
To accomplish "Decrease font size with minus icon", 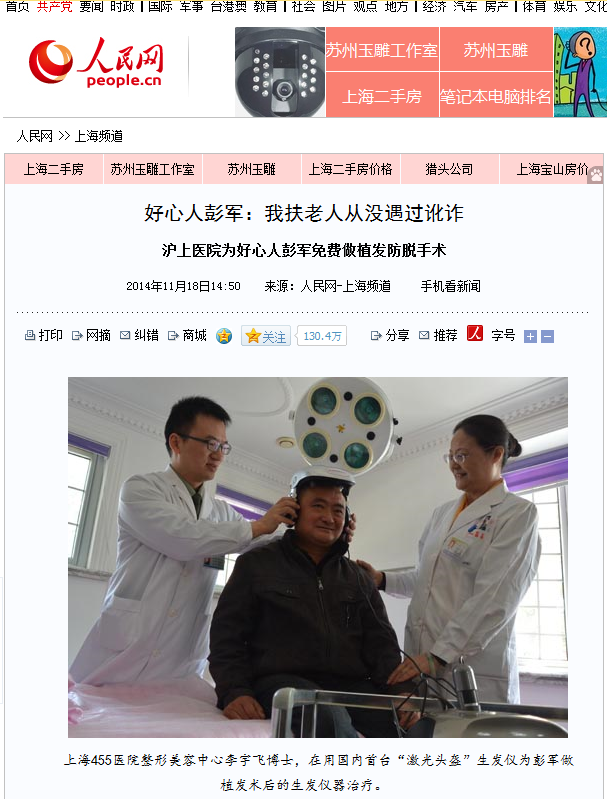I will (547, 337).
